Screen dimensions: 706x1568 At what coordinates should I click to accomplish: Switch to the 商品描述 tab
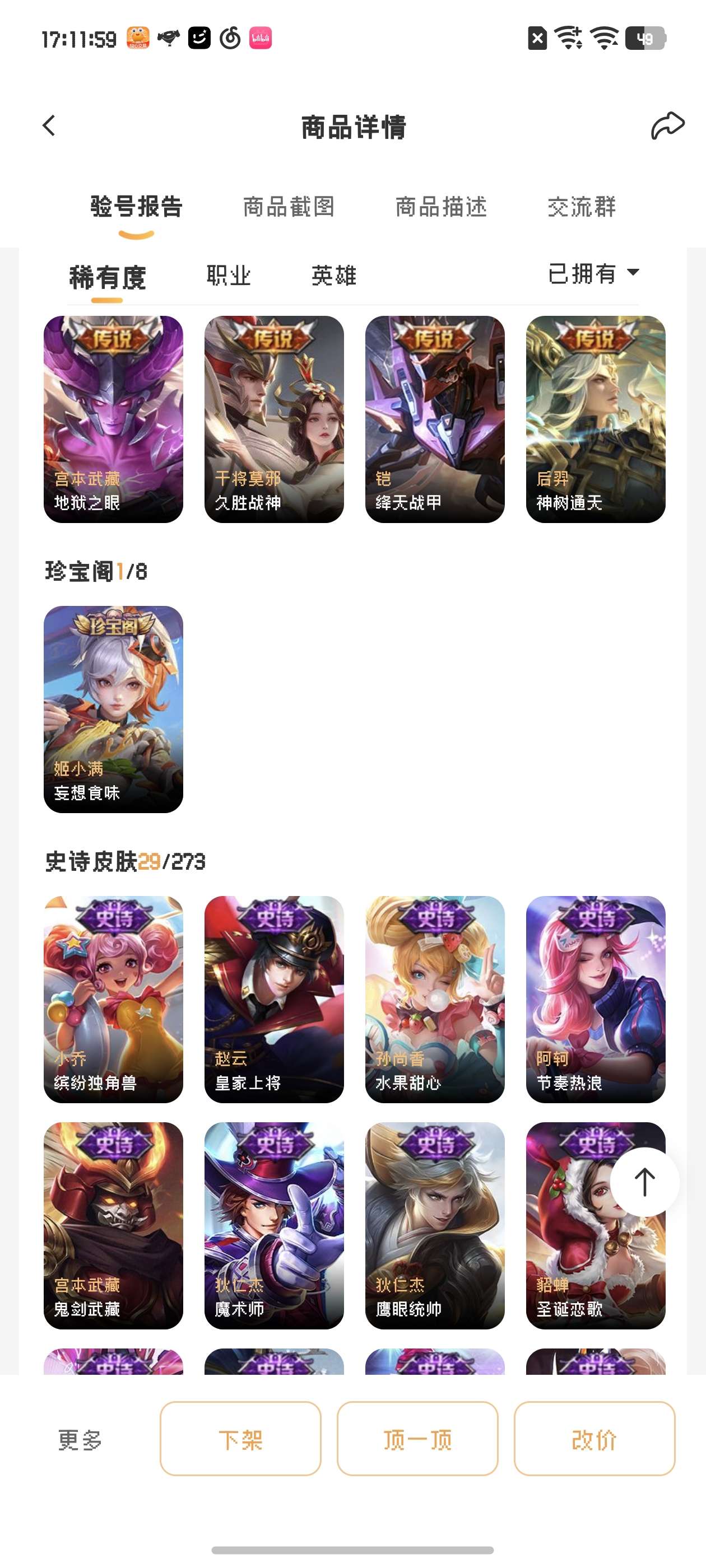(441, 207)
